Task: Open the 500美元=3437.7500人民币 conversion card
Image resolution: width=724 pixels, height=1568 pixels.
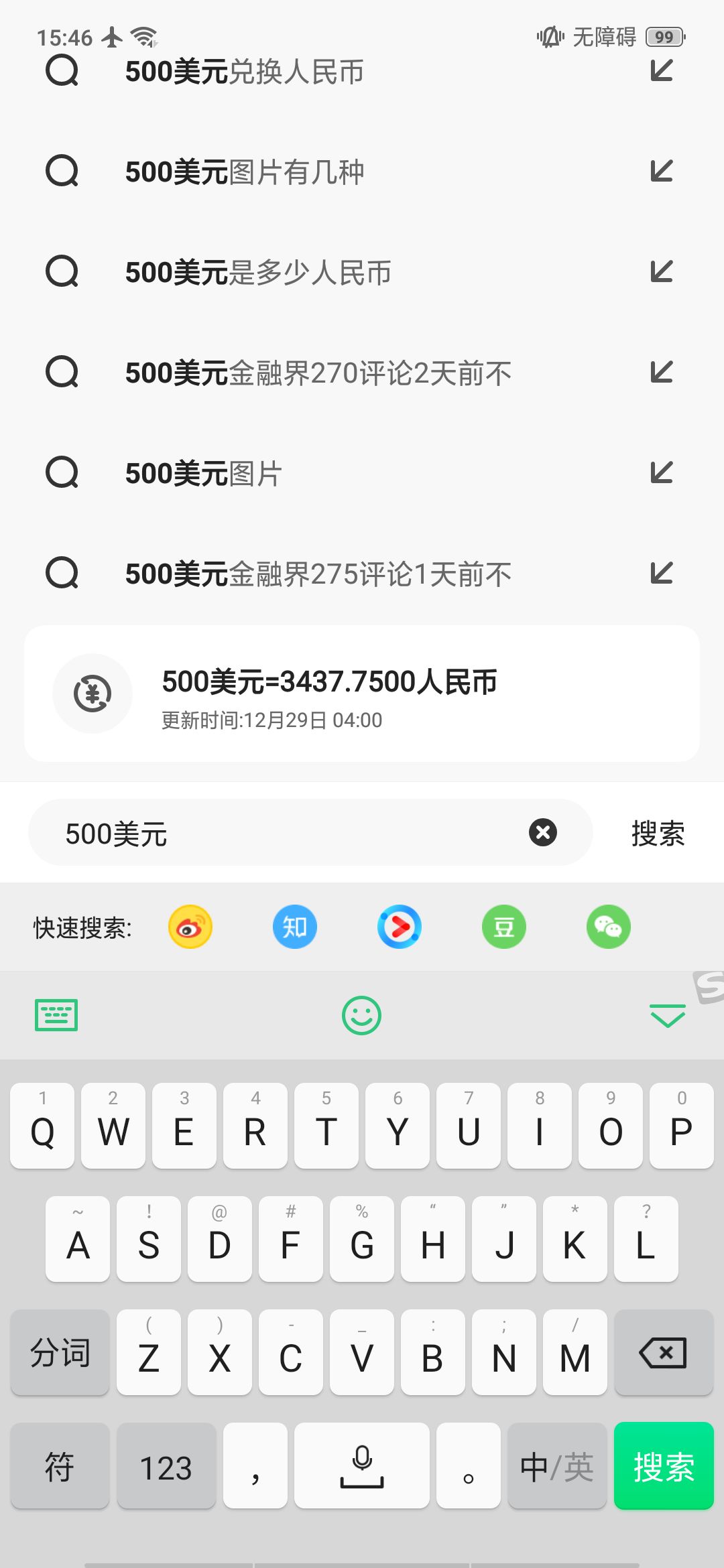Action: point(362,694)
